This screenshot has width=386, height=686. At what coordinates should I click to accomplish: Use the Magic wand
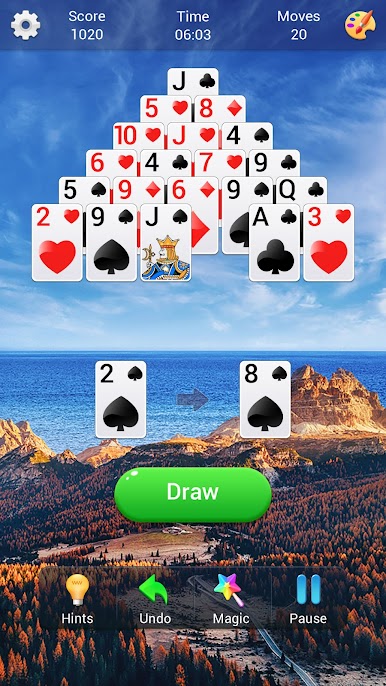click(231, 599)
